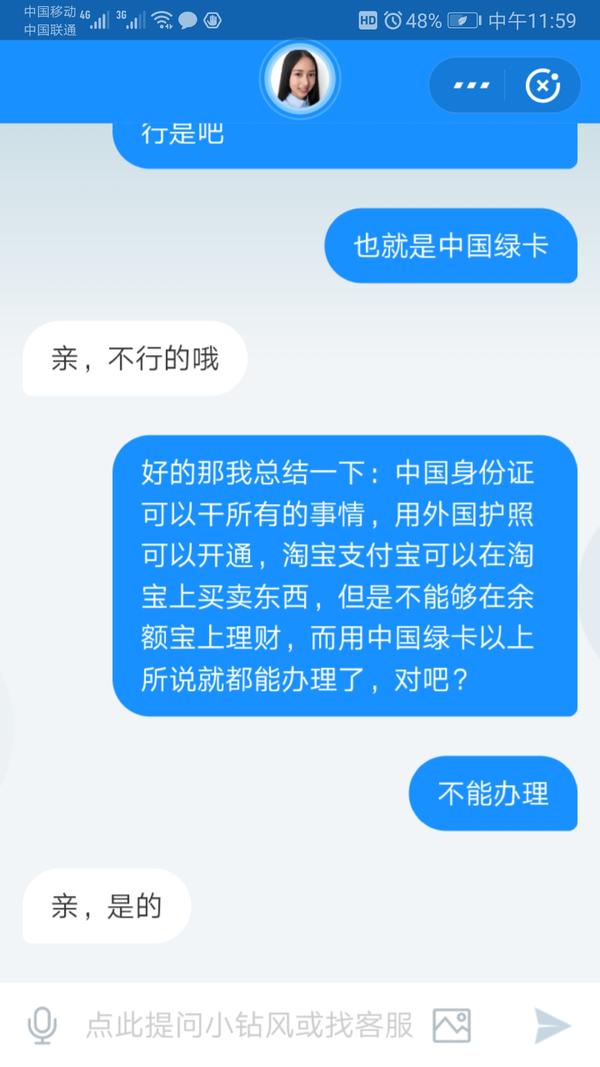Image resolution: width=600 pixels, height=1067 pixels.
Task: Start voice input with the microphone
Action: pyautogui.click(x=42, y=1025)
